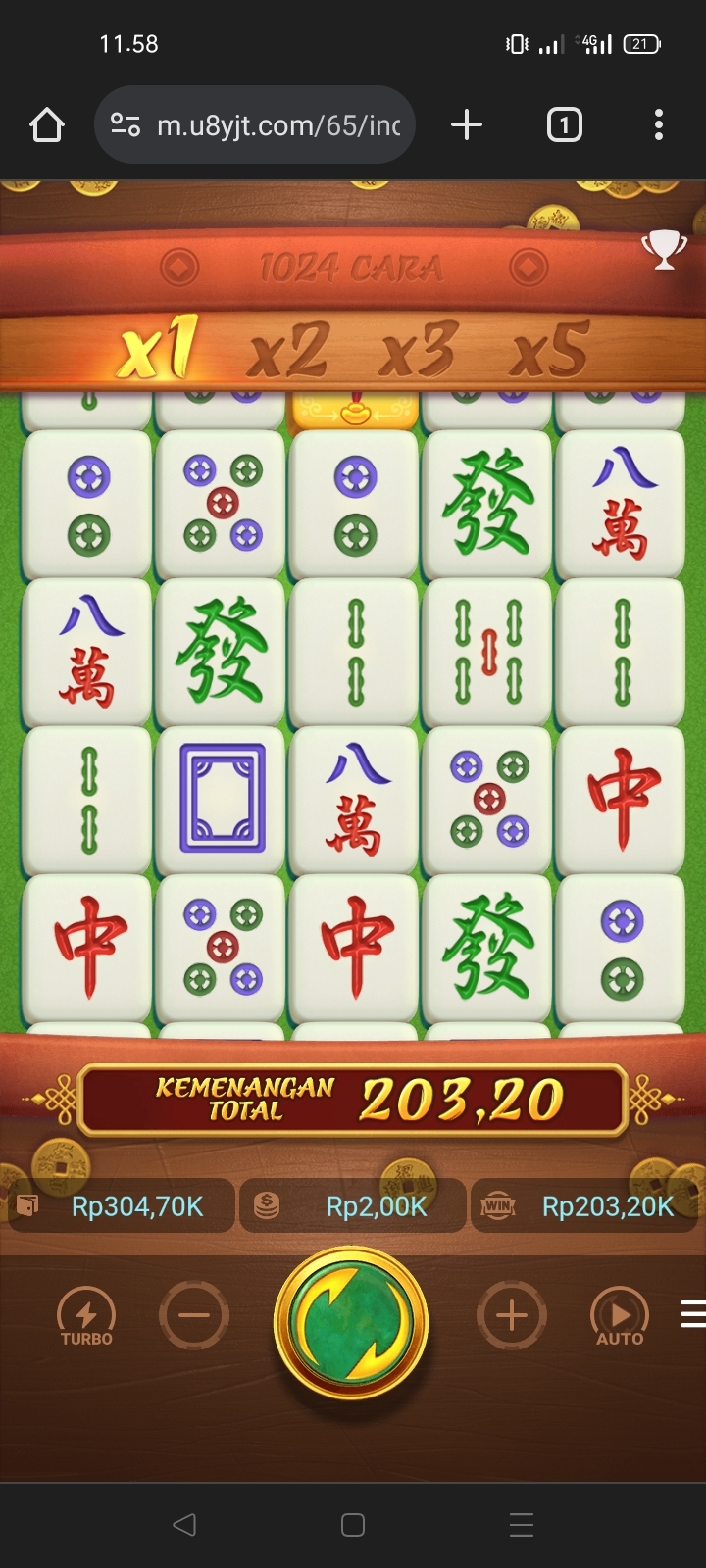Open bet settings showing Rp2,00K

click(353, 1206)
